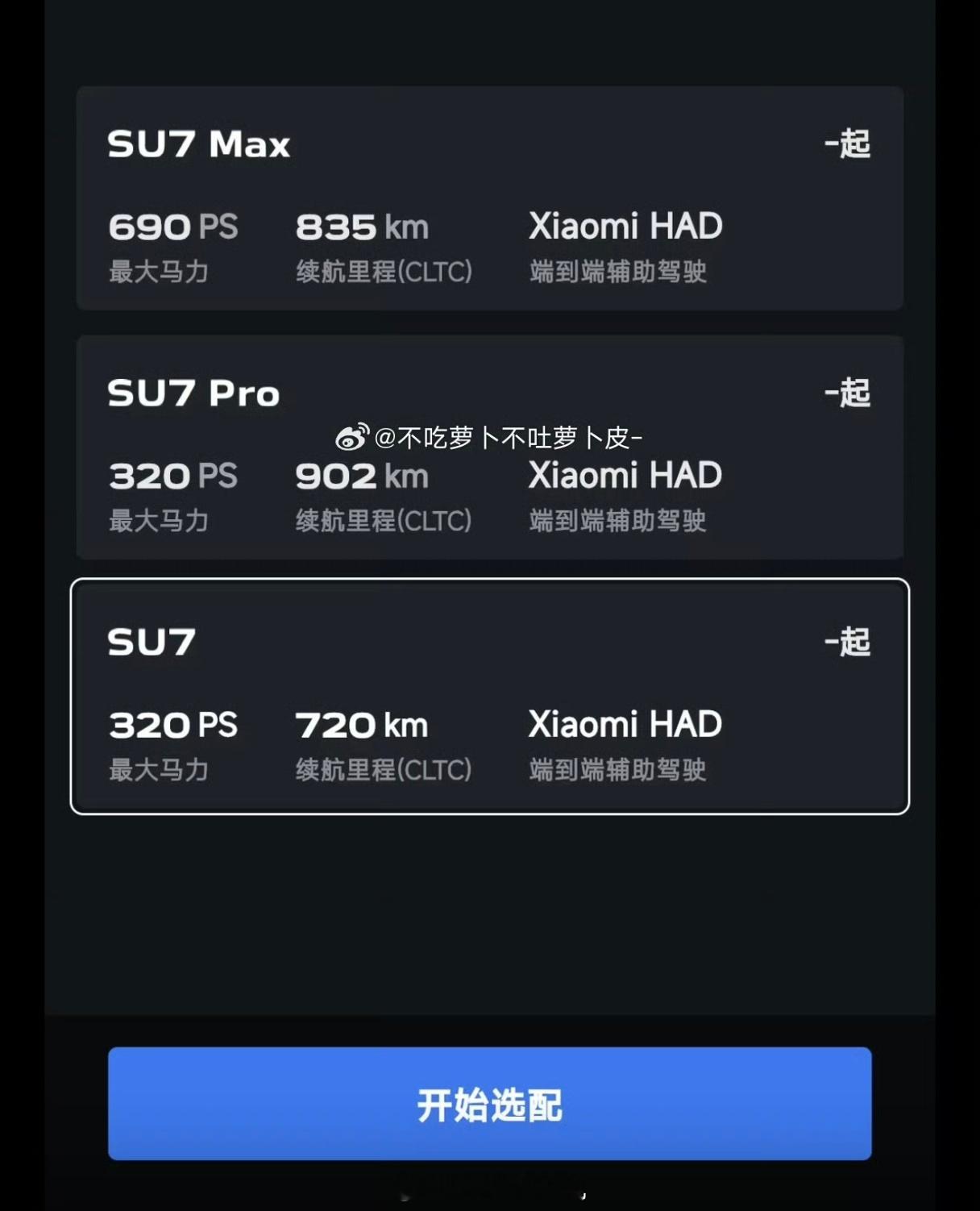Click the SU7 Max title text
980x1211 pixels.
coord(198,144)
